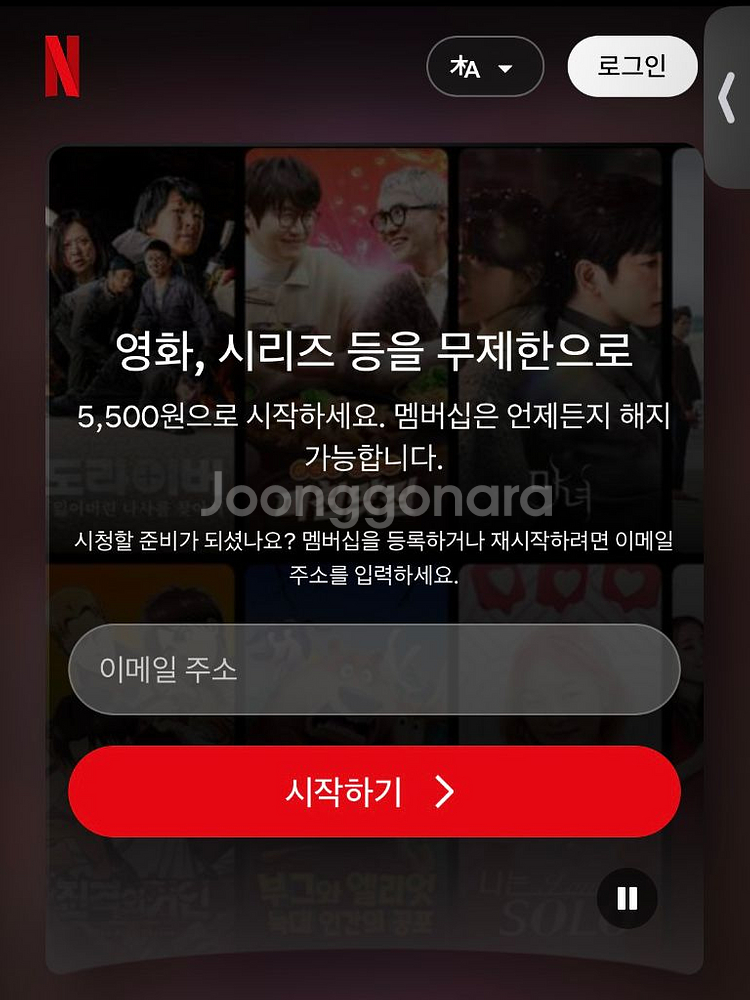Focus the 이메일 주소 input field

[374, 670]
